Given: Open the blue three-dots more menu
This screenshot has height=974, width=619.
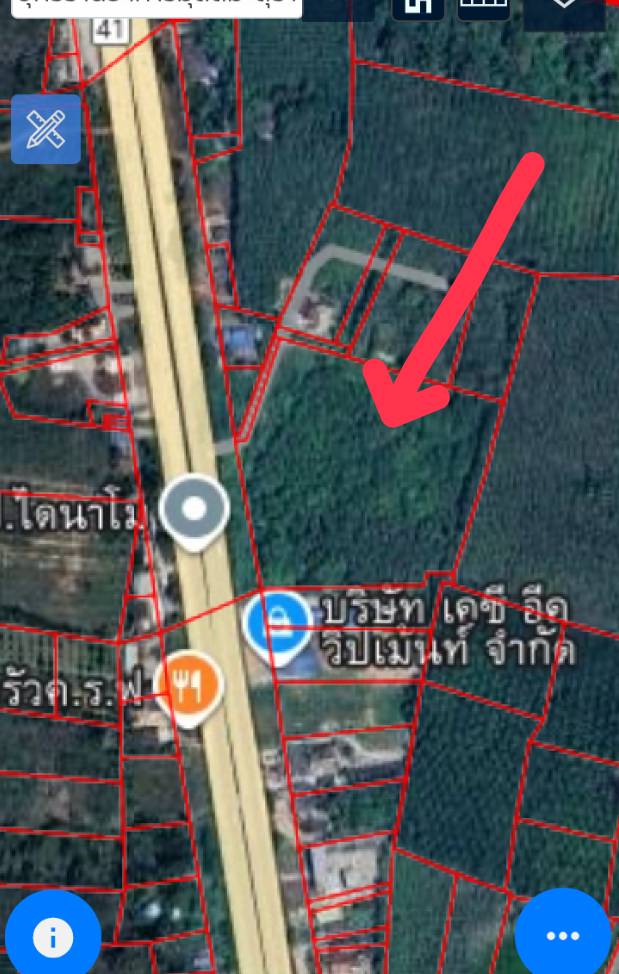Looking at the screenshot, I should (x=563, y=935).
